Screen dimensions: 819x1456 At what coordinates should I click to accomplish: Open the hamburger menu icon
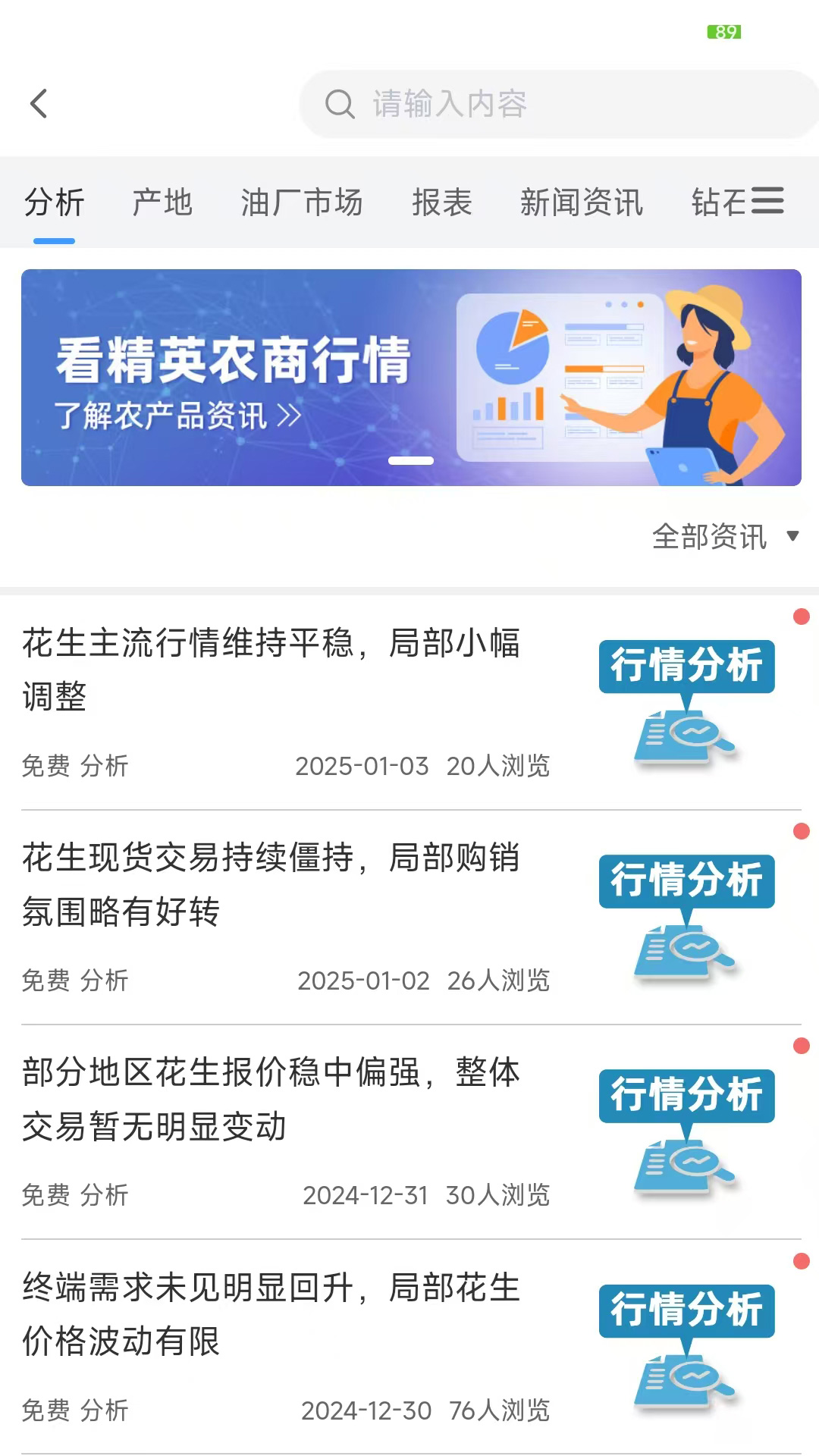point(767,202)
